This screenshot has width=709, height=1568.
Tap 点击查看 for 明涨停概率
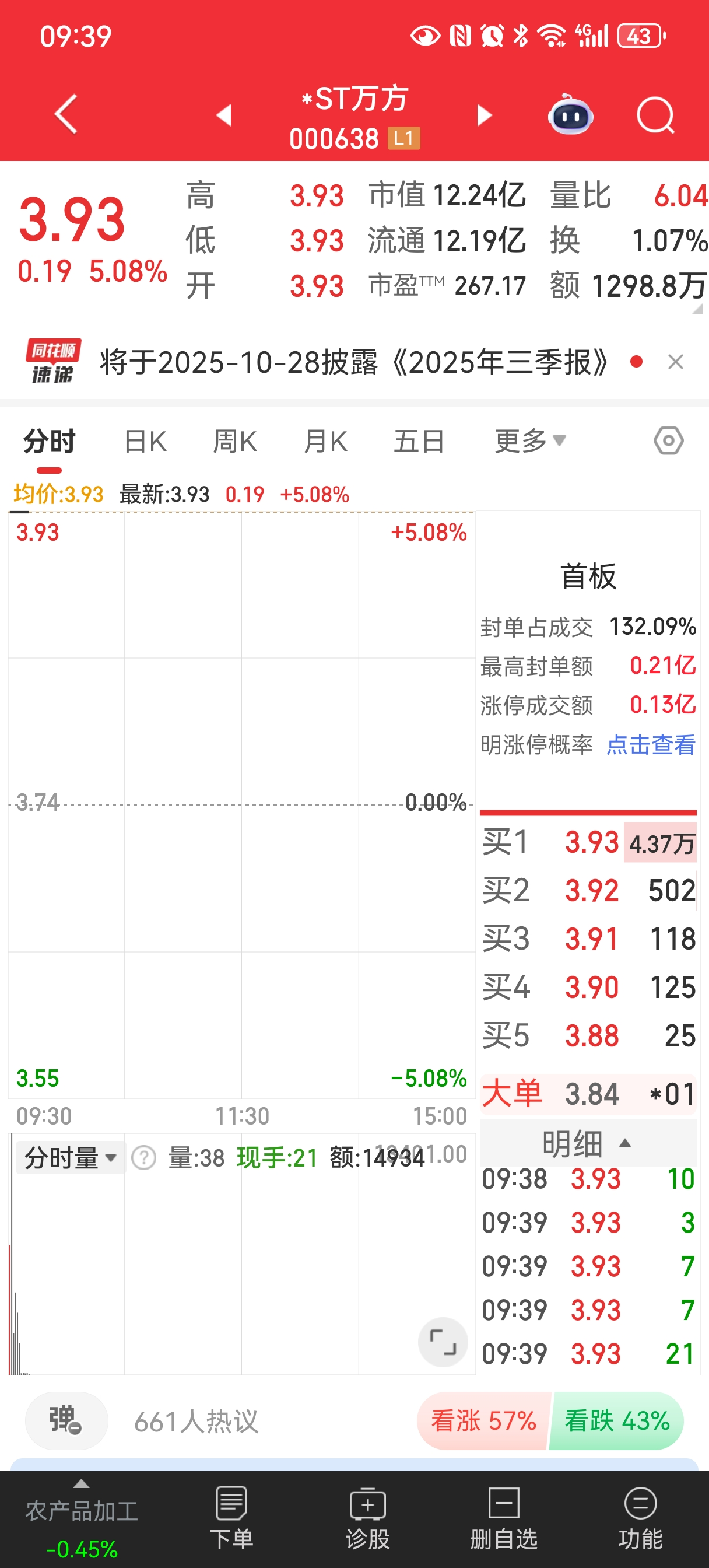click(x=651, y=744)
